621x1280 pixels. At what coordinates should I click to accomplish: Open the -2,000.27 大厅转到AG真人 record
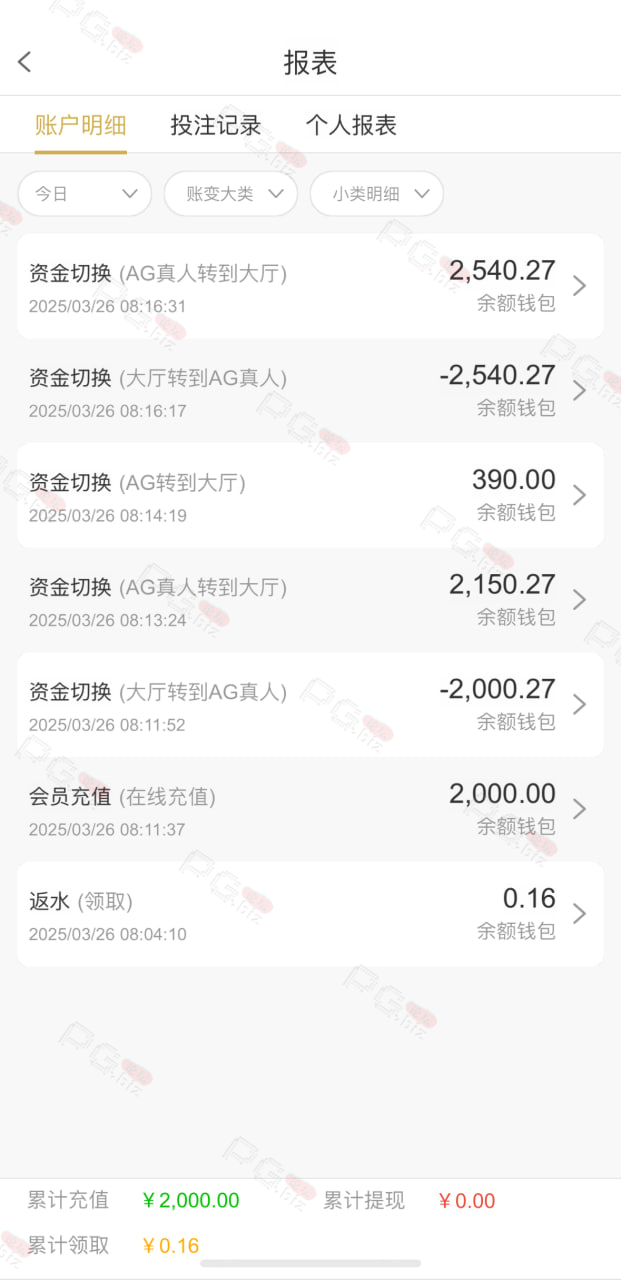310,704
